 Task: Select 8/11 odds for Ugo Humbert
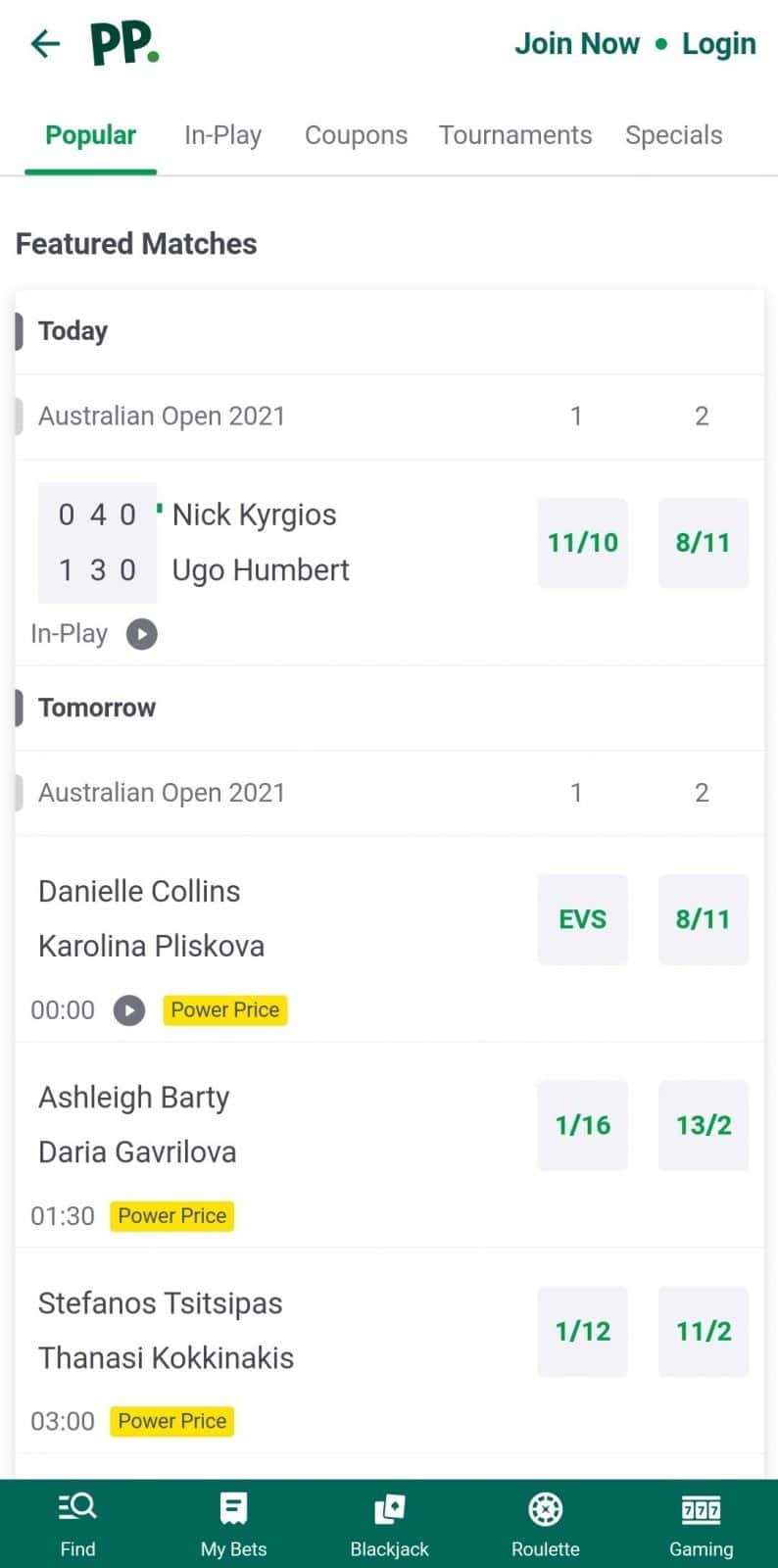[704, 543]
